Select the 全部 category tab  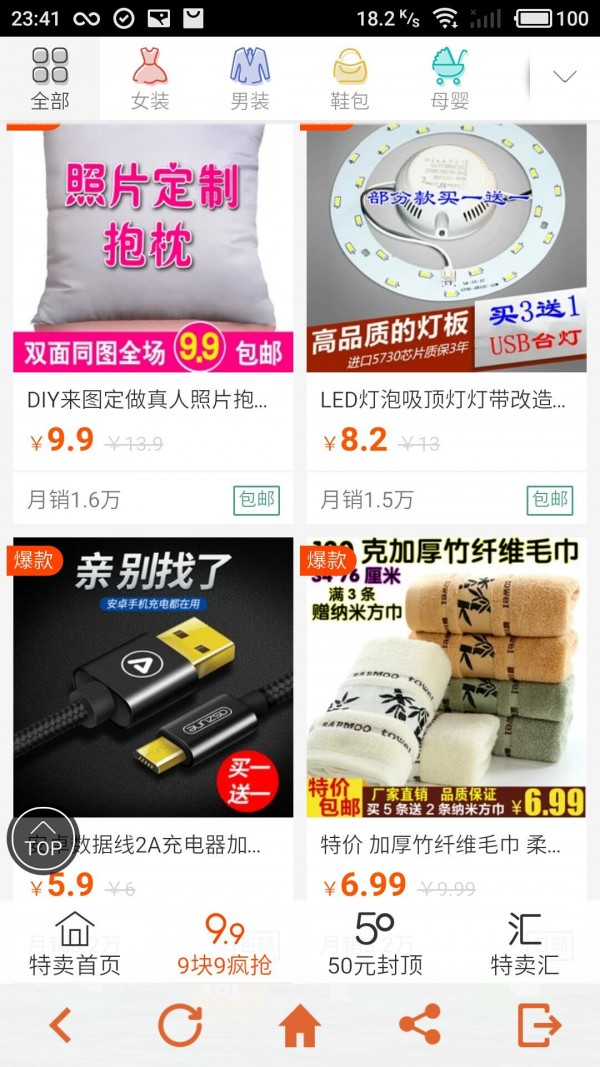[x=50, y=78]
